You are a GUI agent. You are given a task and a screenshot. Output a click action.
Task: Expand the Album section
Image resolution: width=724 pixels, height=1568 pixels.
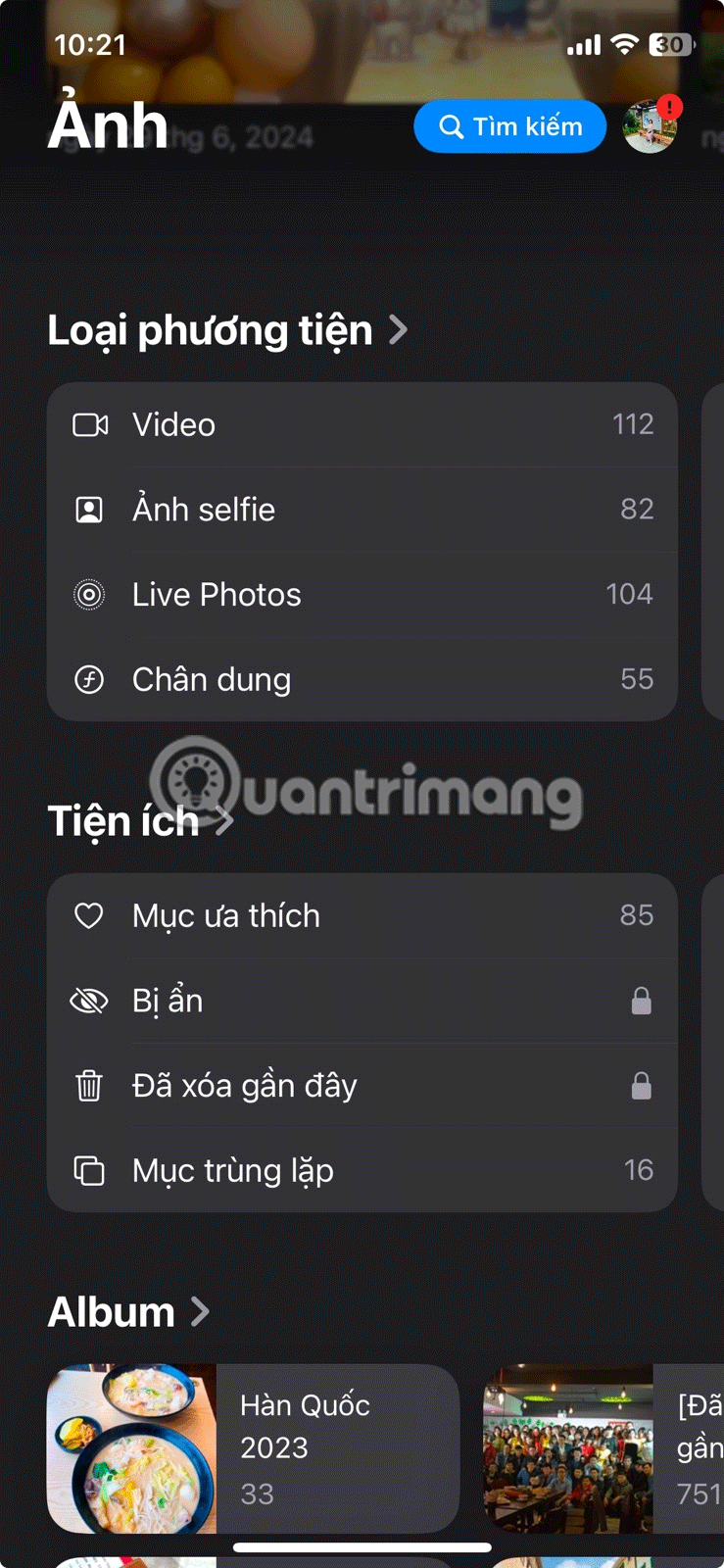128,1312
